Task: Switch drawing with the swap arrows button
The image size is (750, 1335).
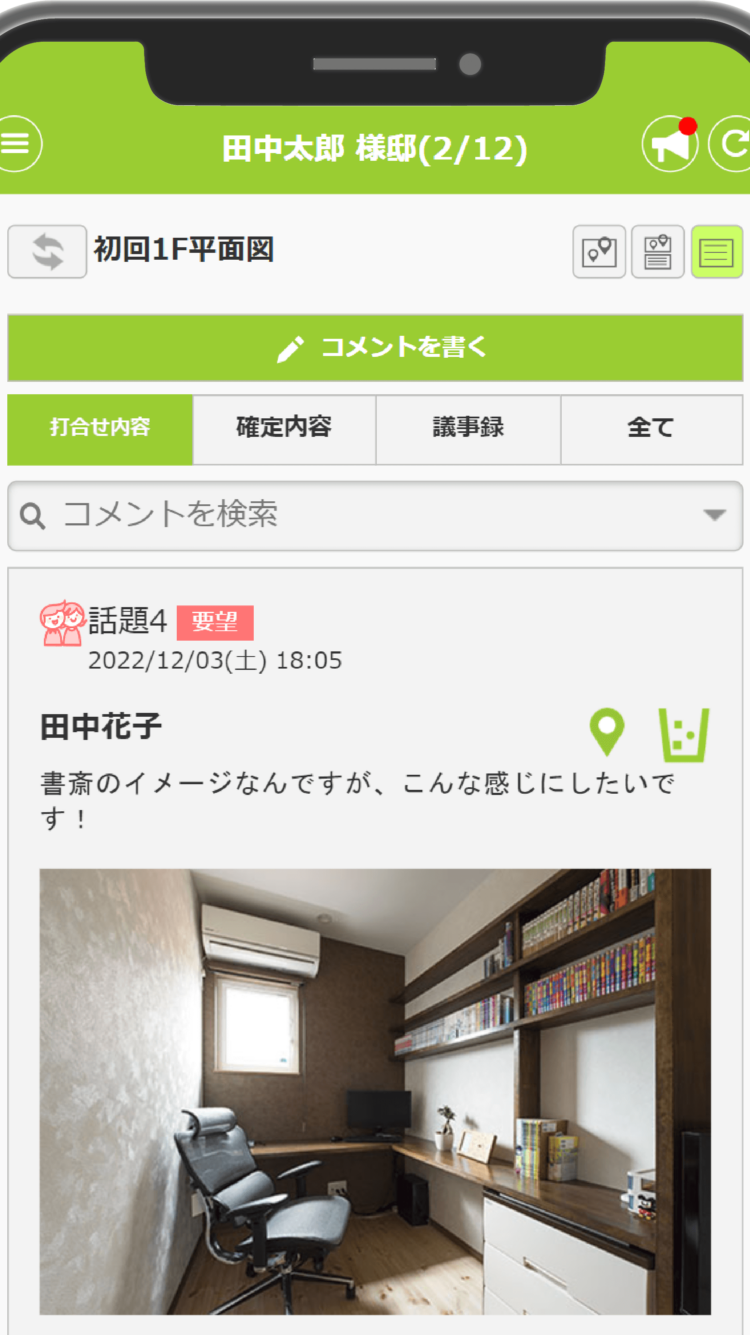Action: click(47, 251)
